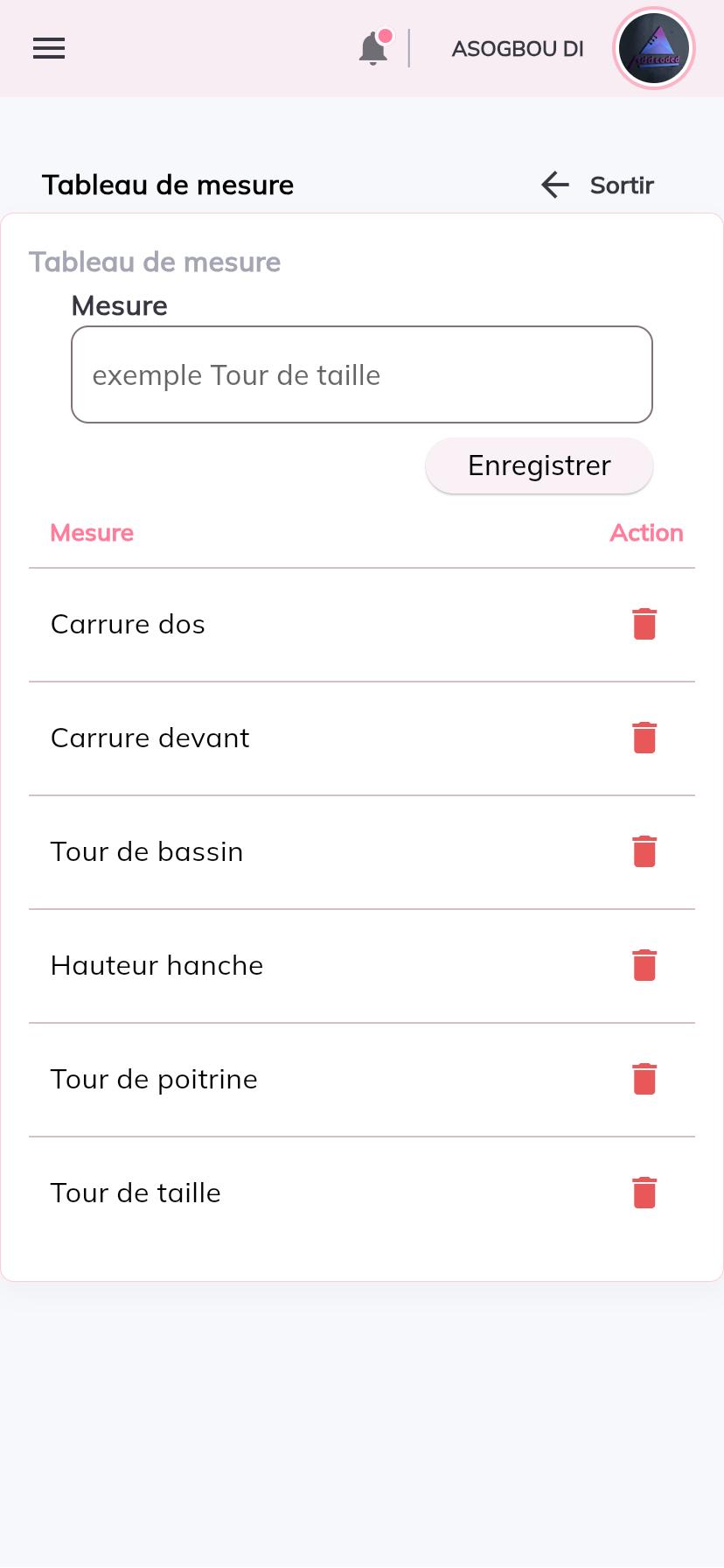Delete the Carrure devant measure
The height and width of the screenshot is (1568, 724).
pos(644,738)
